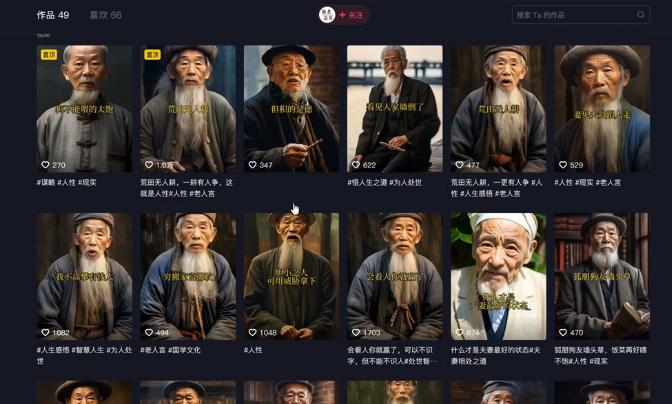672x404 pixels.
Task: Play the video with 1082 likes
Action: coord(84,276)
